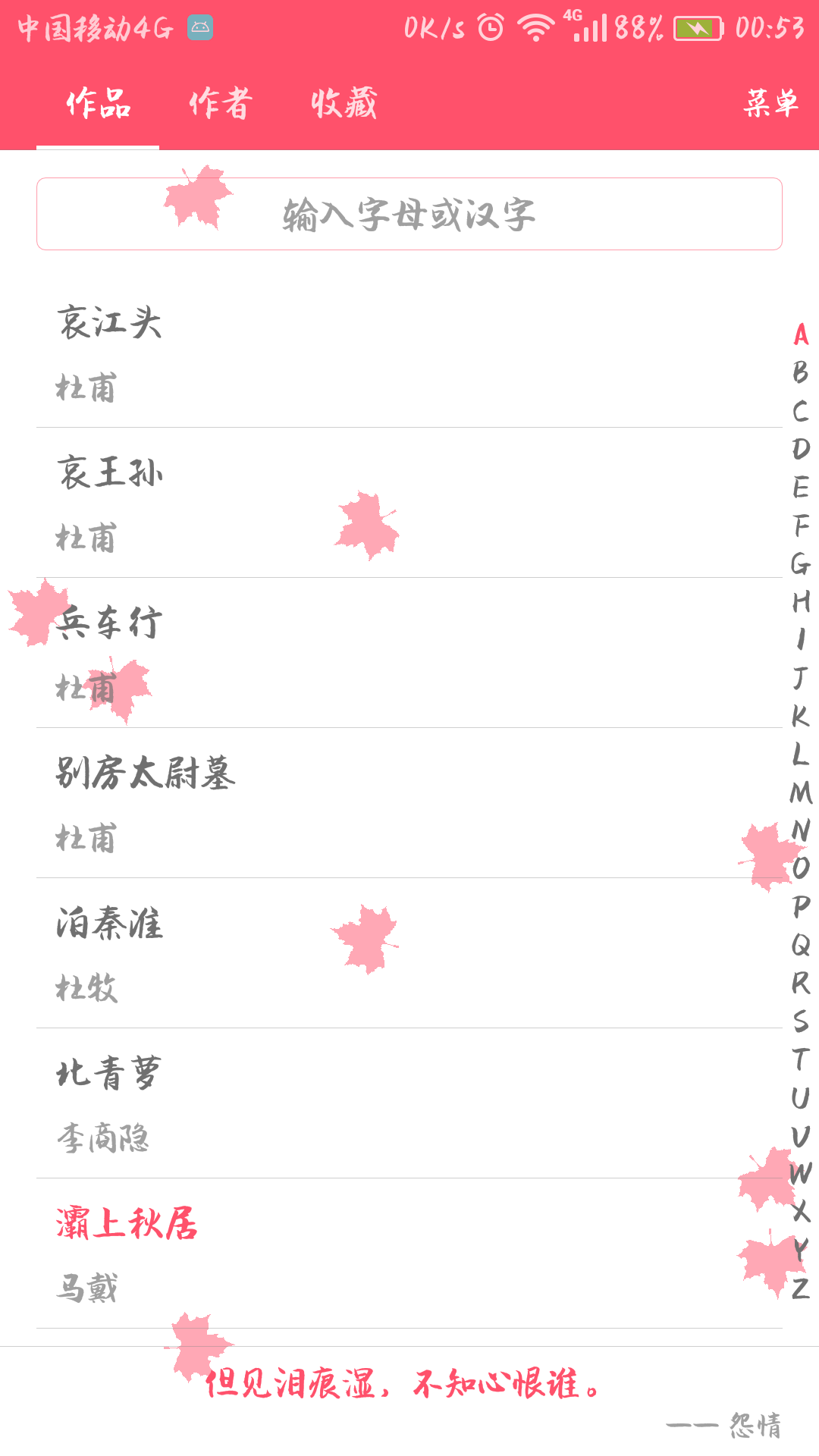Open the 菜单 menu
The height and width of the screenshot is (1456, 819).
(x=770, y=105)
